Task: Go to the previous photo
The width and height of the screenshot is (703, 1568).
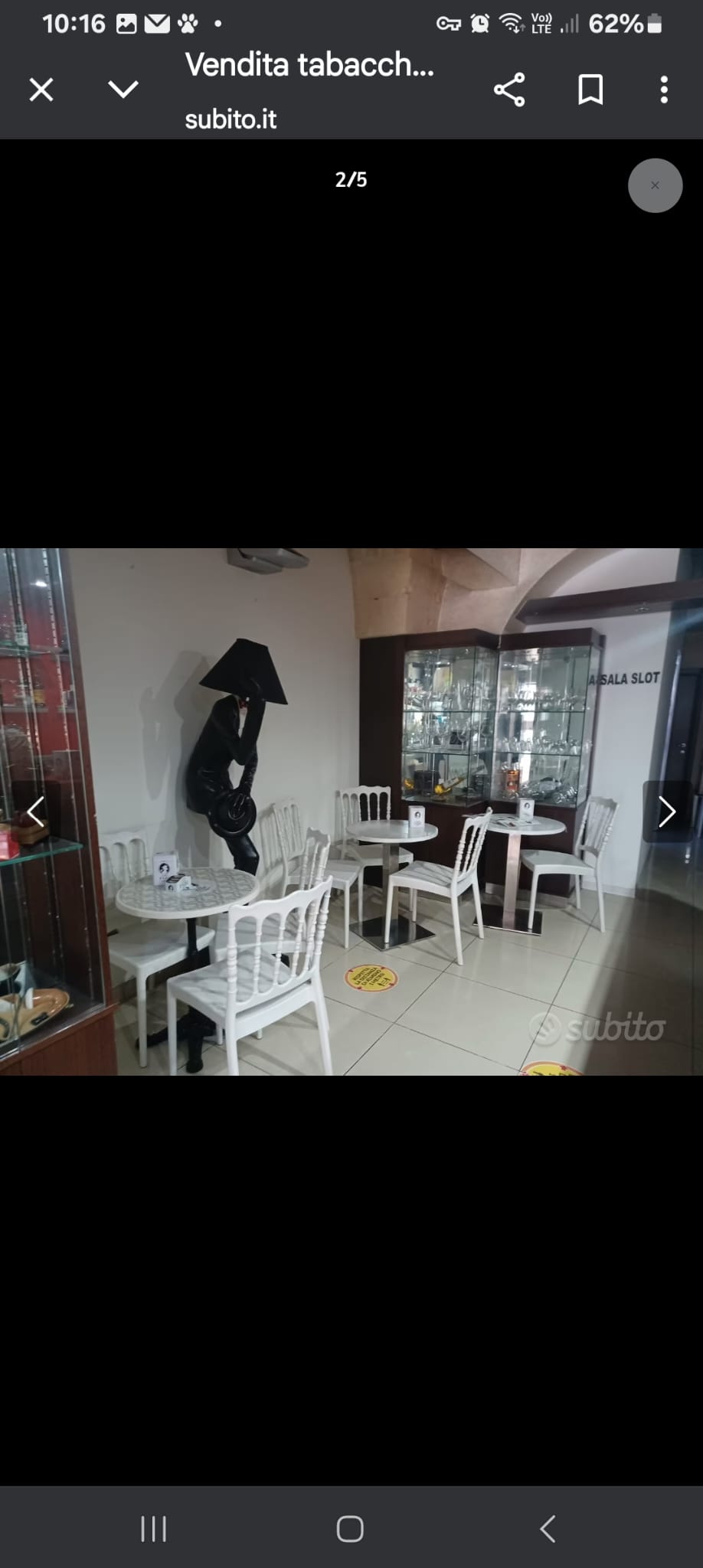Action: click(x=35, y=812)
